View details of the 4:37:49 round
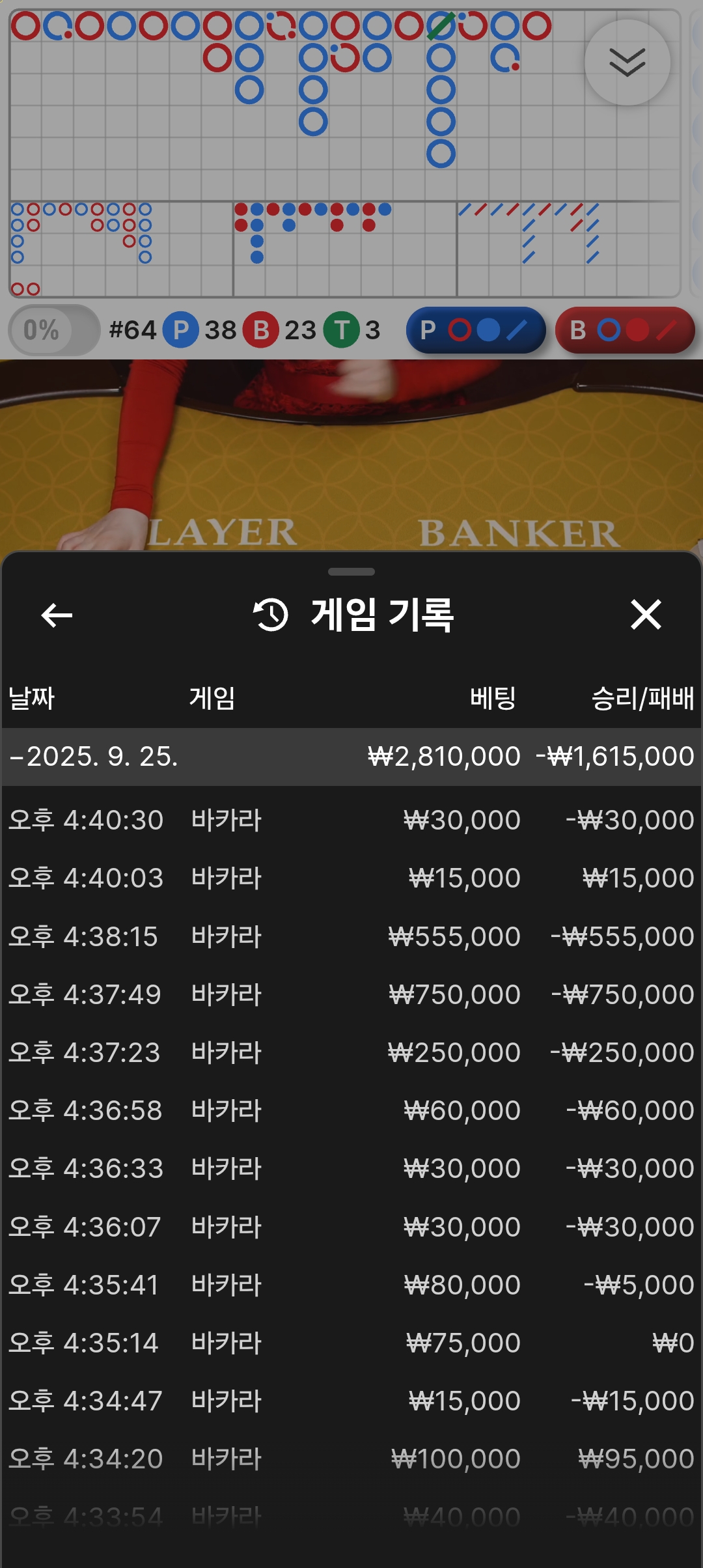 coord(351,994)
